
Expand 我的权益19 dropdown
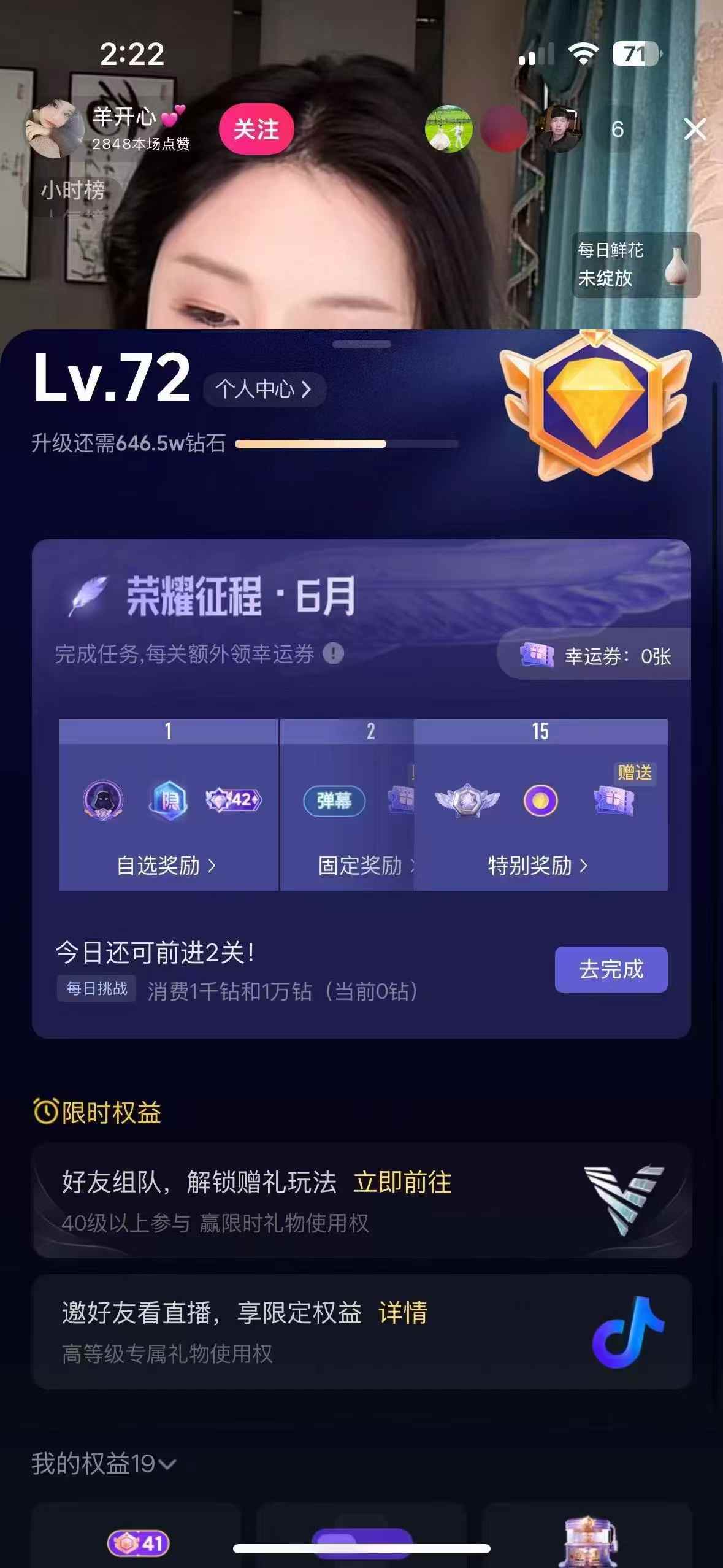pos(104,1464)
